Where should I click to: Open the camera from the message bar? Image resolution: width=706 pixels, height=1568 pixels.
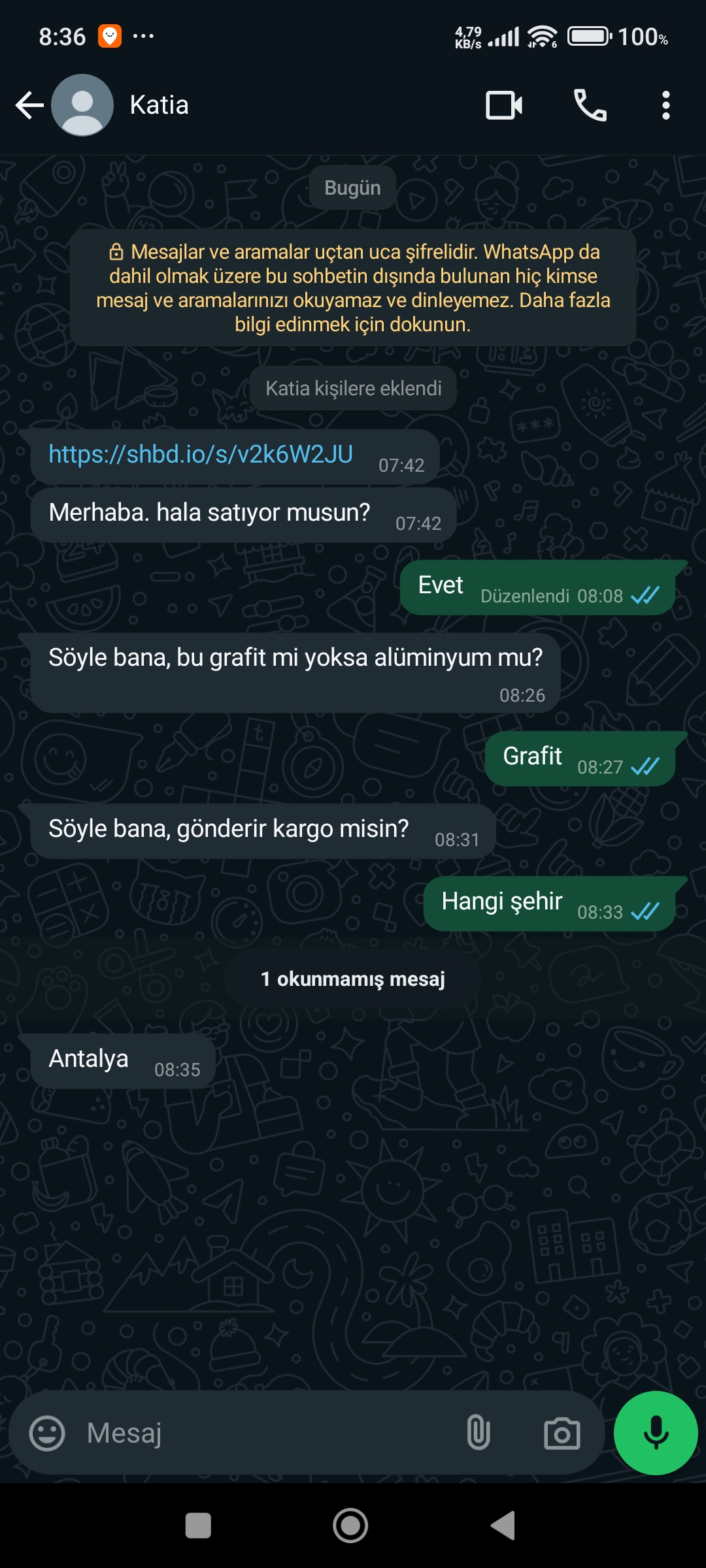coord(562,1434)
